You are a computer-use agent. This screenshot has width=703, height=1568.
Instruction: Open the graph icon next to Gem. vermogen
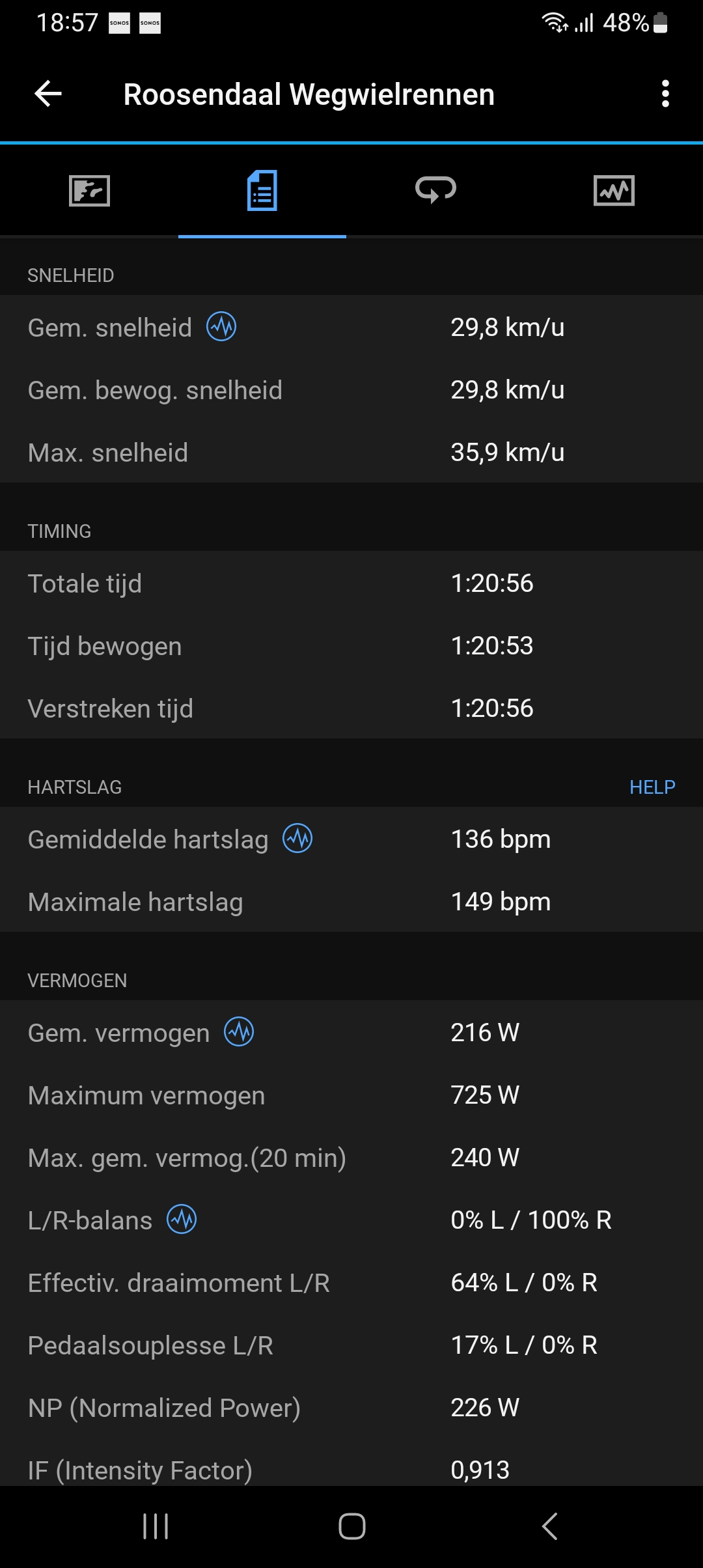pyautogui.click(x=239, y=1032)
